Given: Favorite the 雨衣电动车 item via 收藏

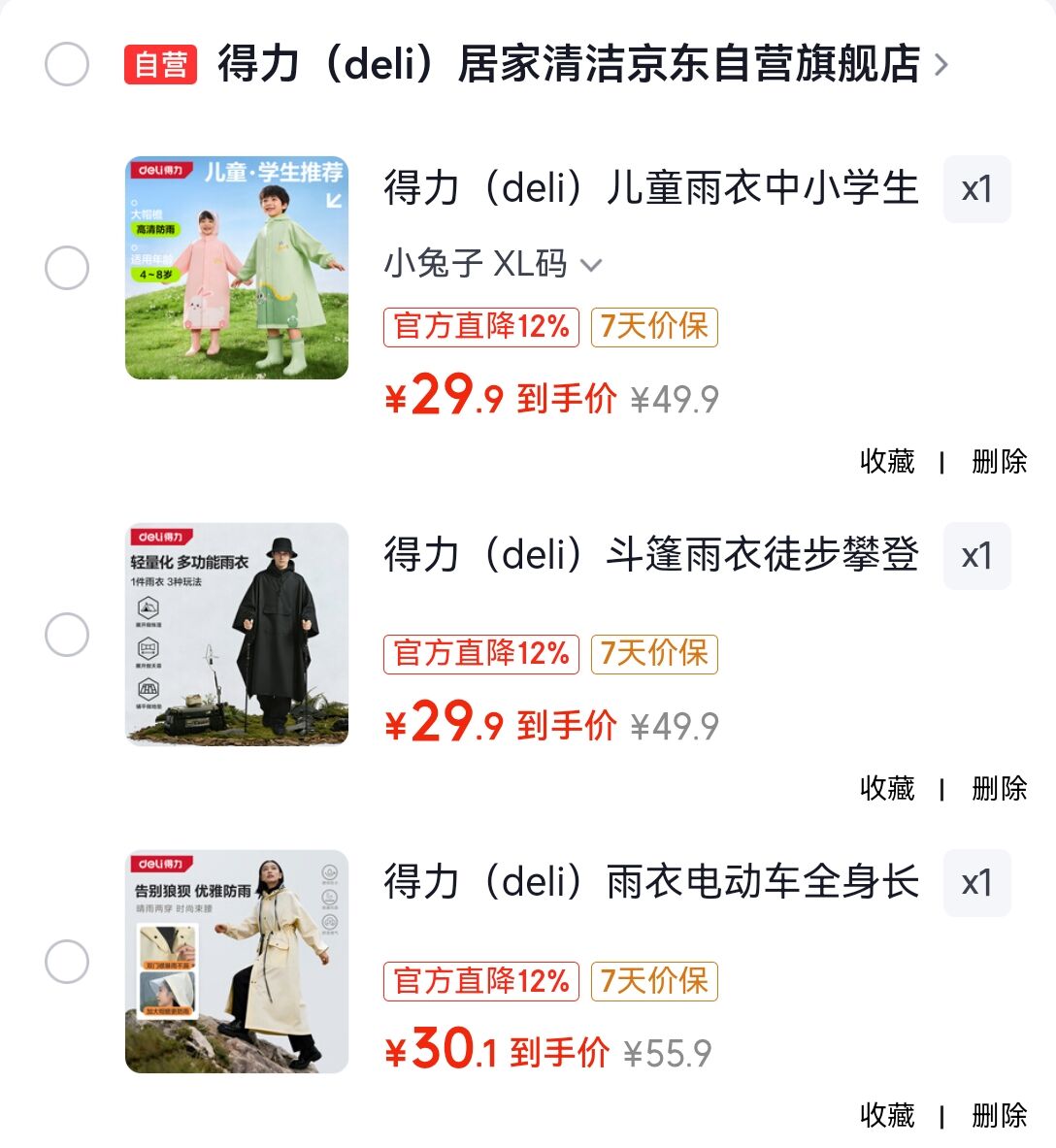Looking at the screenshot, I should [887, 1115].
